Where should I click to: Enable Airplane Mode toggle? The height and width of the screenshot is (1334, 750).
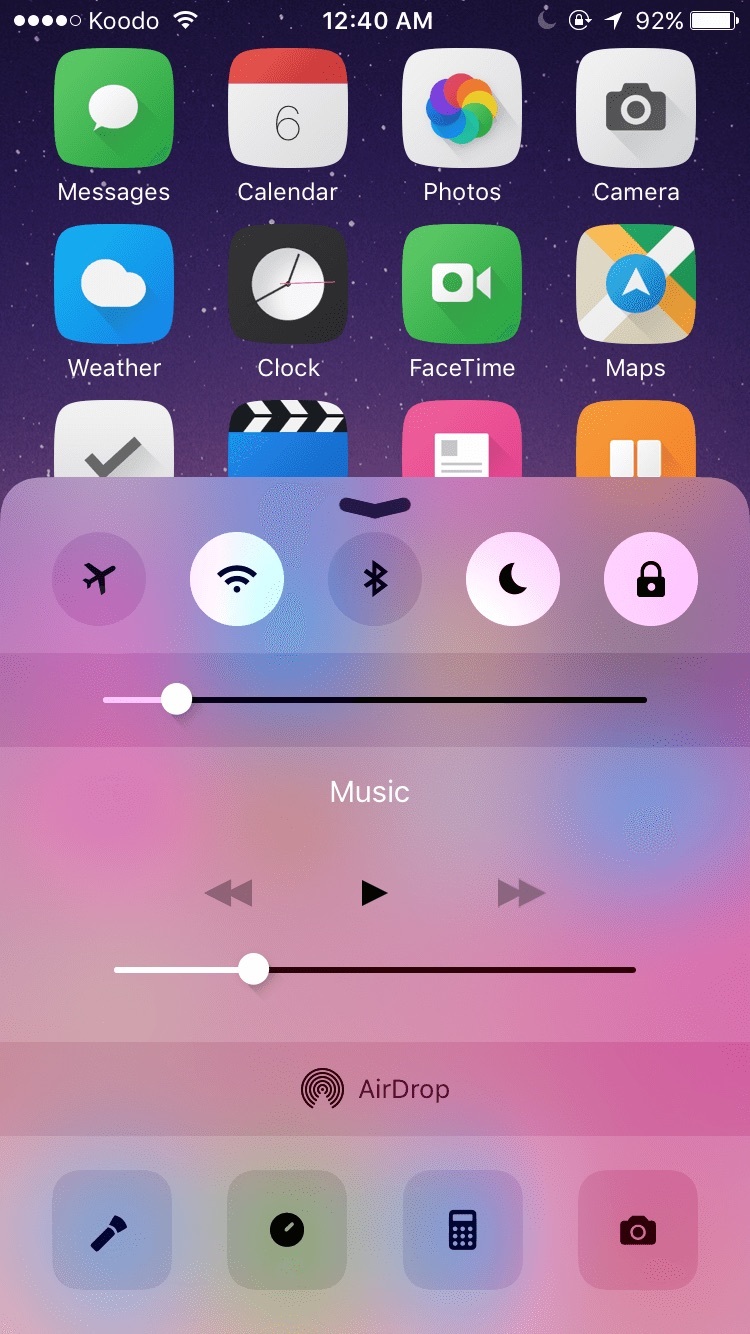[x=99, y=579]
